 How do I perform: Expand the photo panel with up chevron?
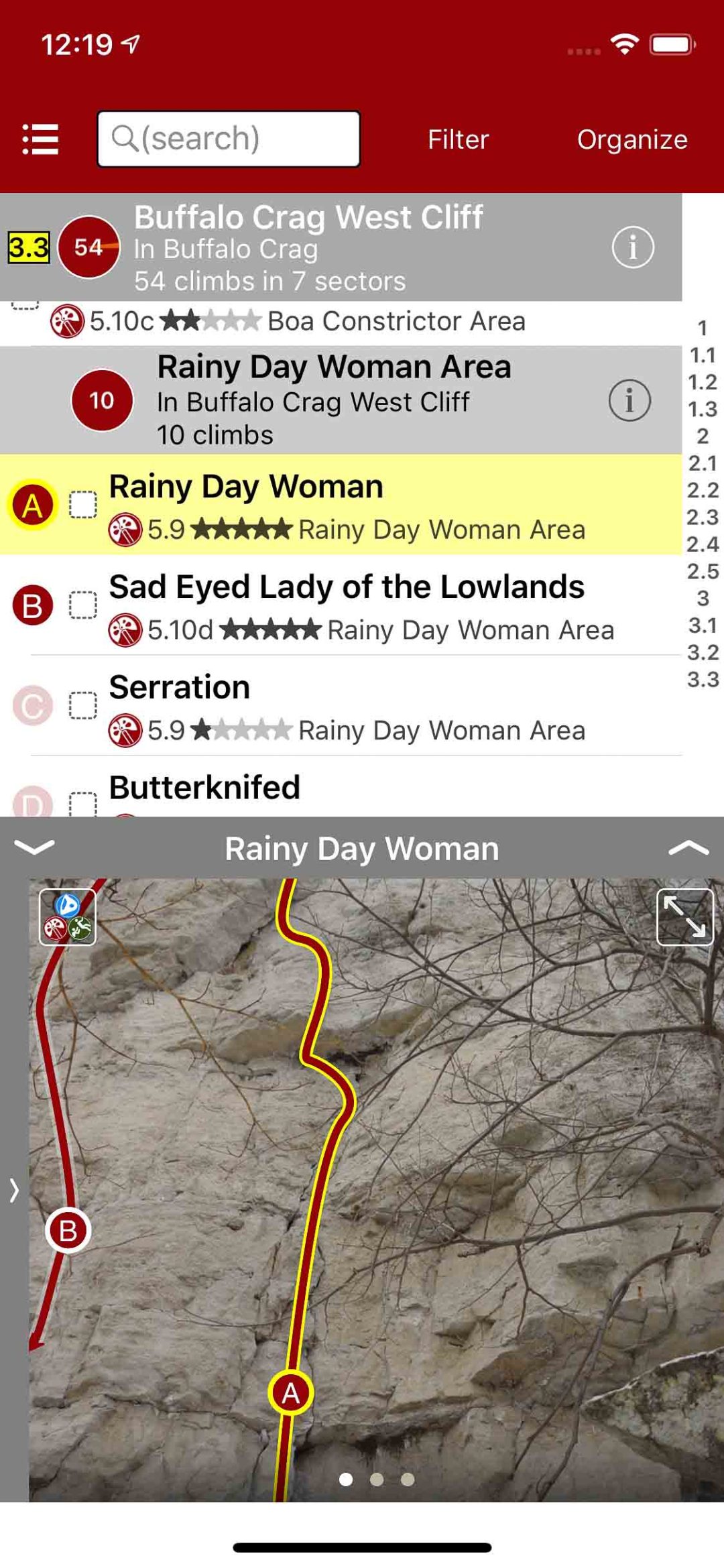[x=688, y=848]
